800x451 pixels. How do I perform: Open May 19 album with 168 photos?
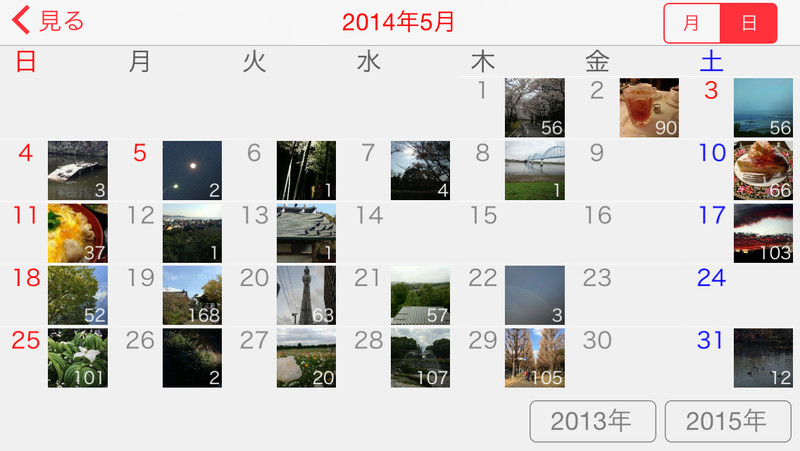coord(192,295)
